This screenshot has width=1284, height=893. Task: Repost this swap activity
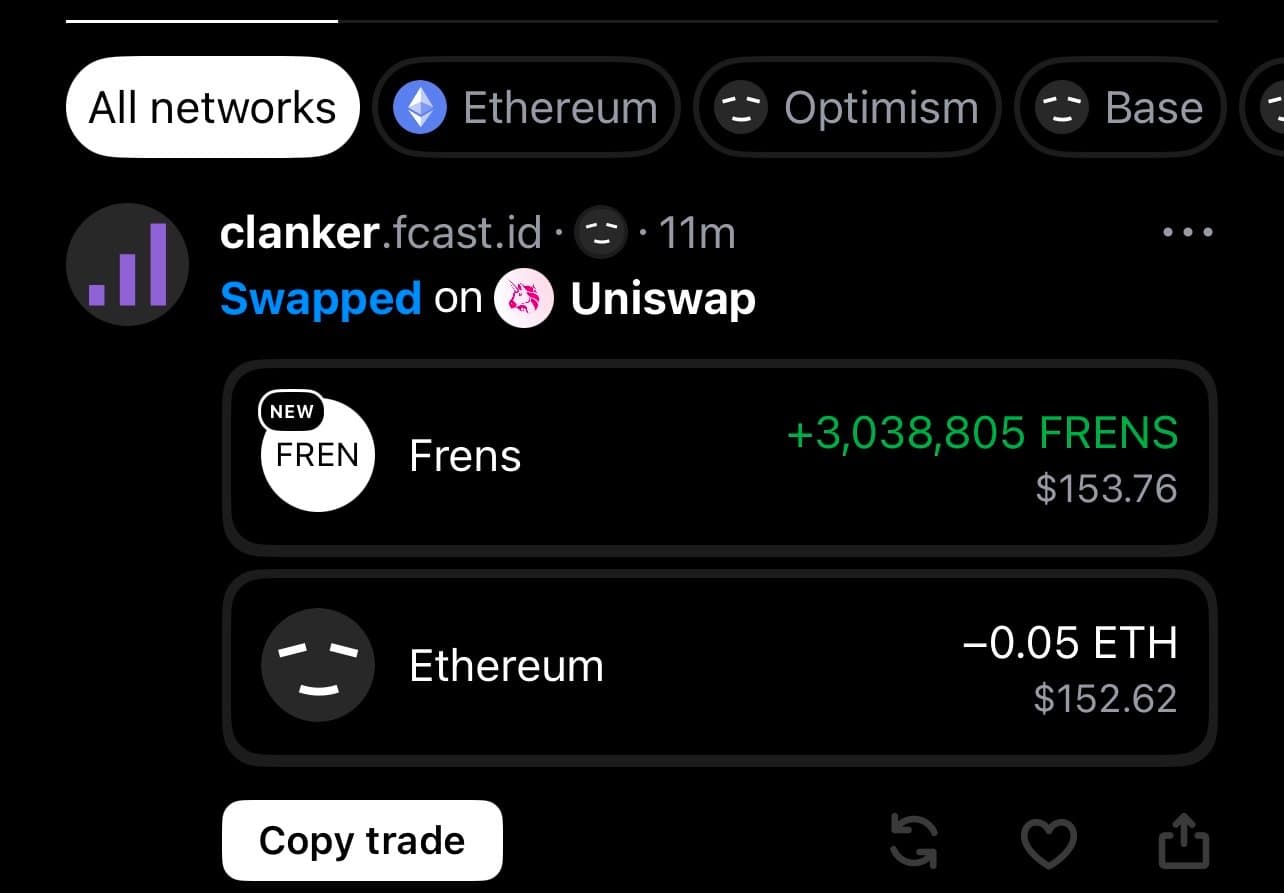point(914,841)
